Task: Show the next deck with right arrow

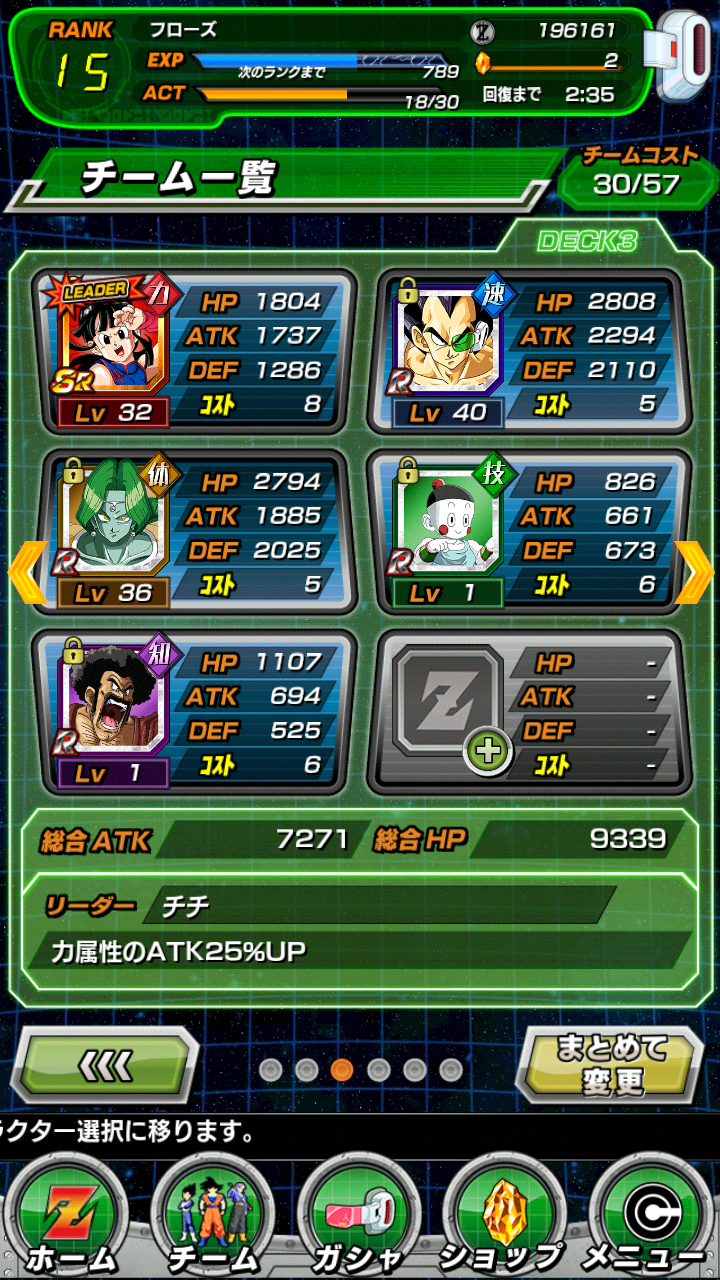Action: click(x=694, y=572)
